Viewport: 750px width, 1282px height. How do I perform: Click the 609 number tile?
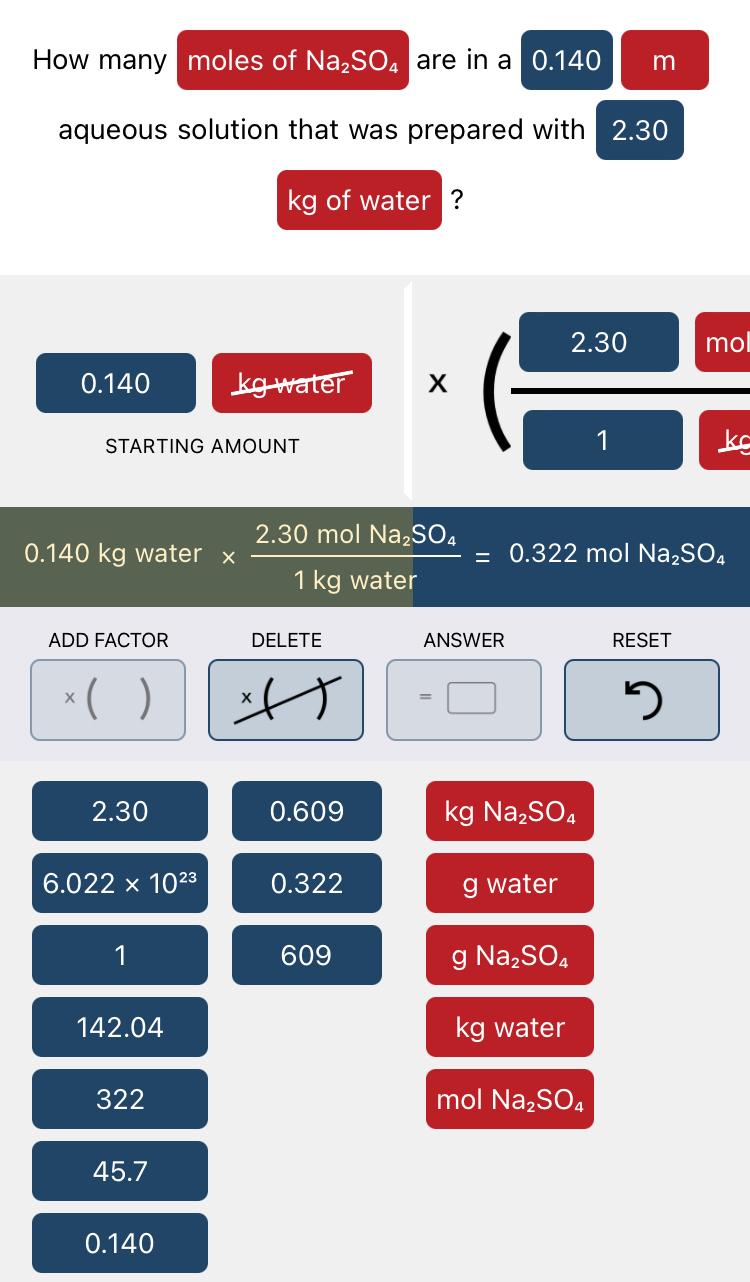pyautogui.click(x=306, y=955)
